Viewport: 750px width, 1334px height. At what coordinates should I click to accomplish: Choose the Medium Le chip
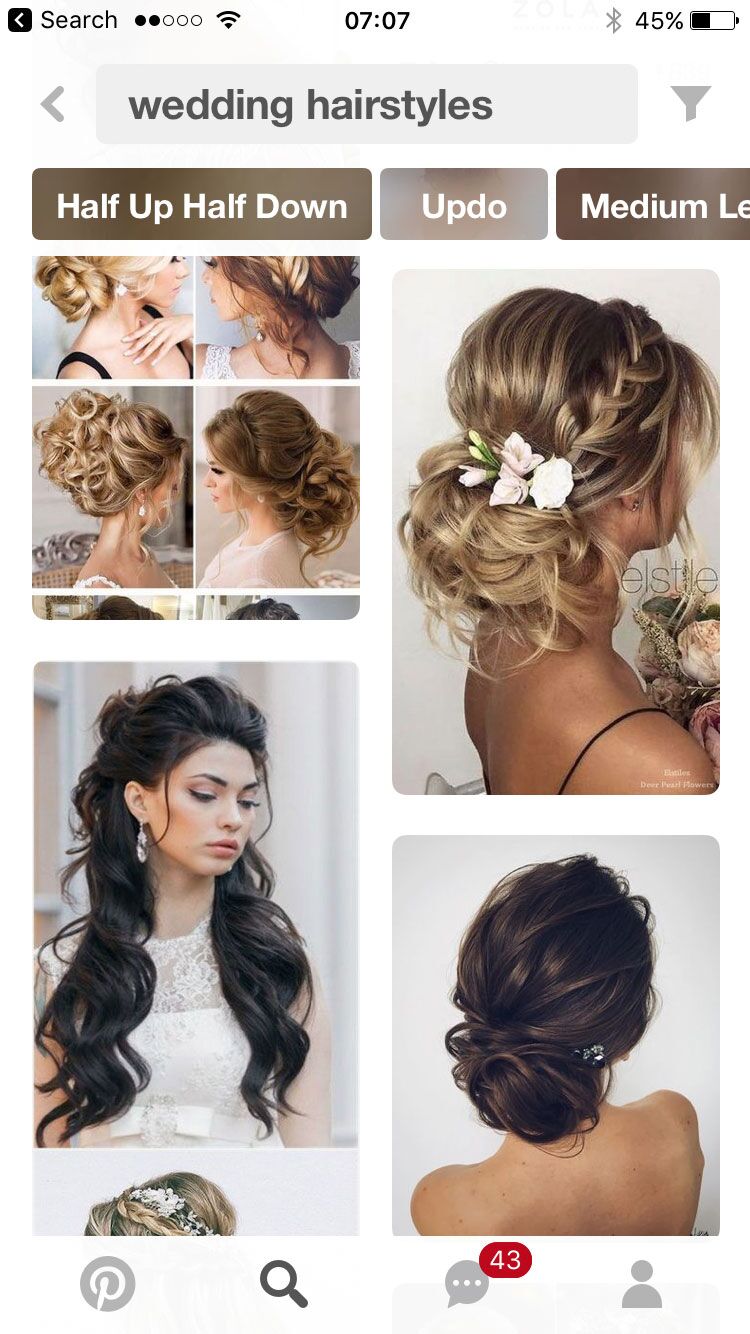coord(653,204)
